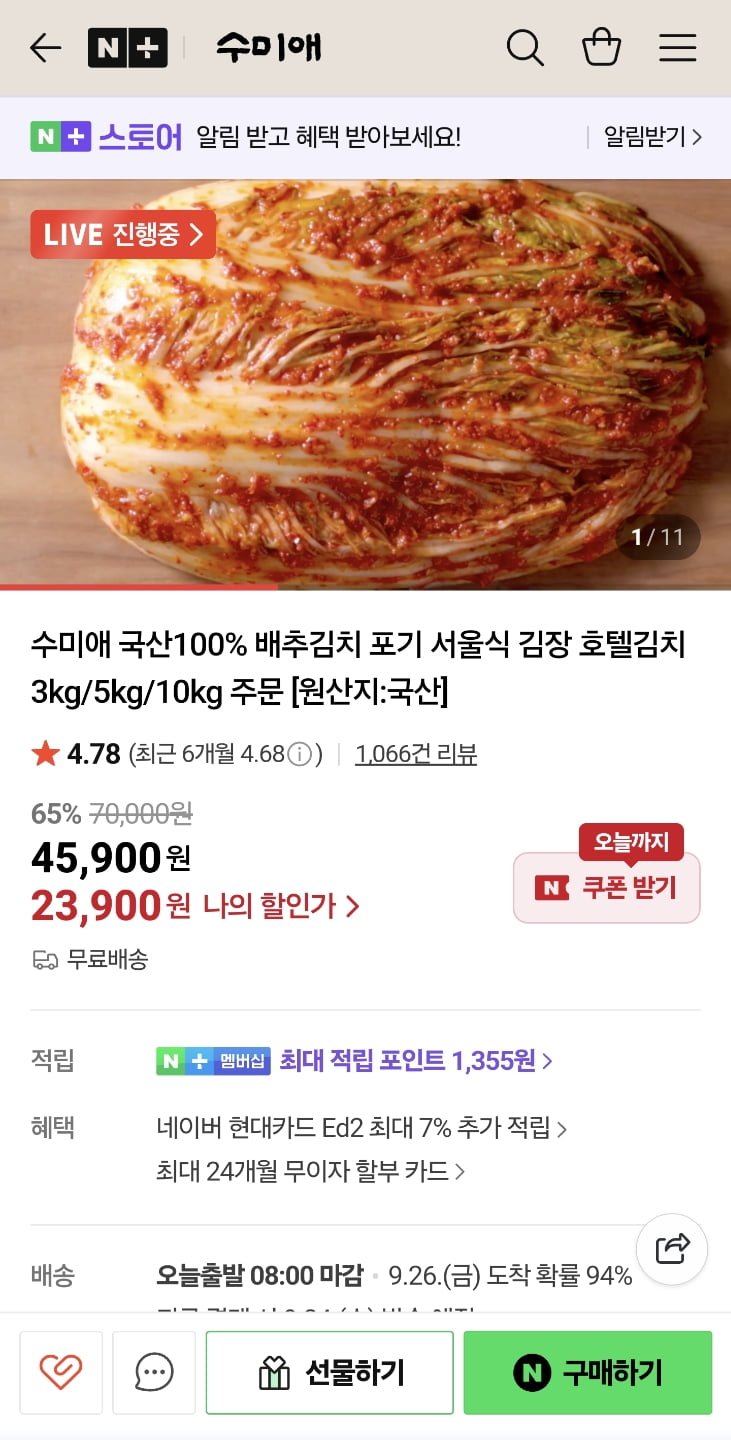Join the LIVE 진행중 broadcast

tap(123, 235)
